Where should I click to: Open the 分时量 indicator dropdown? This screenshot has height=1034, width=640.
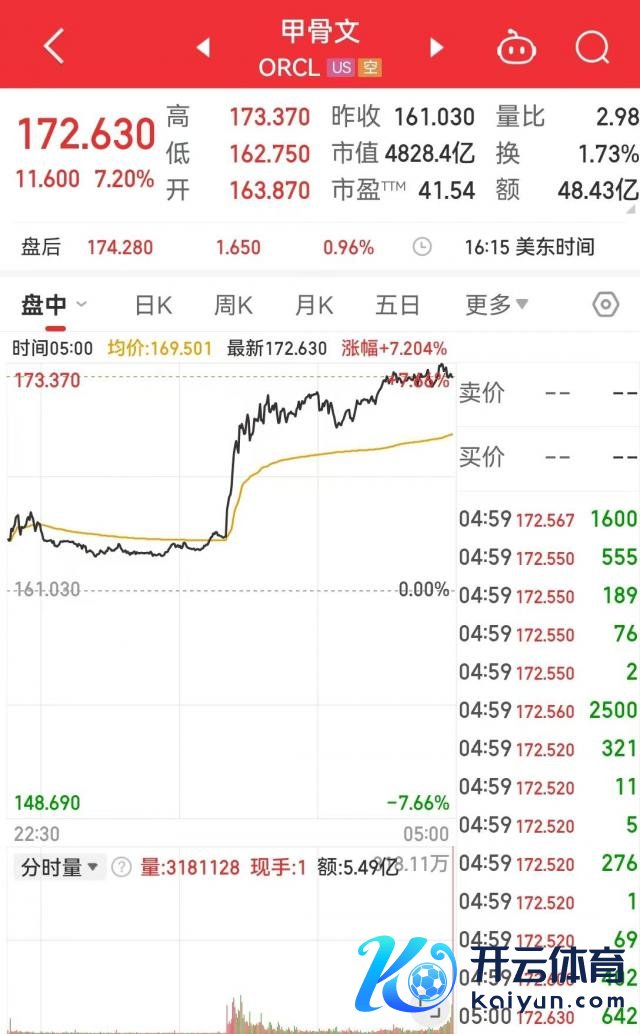click(x=60, y=867)
